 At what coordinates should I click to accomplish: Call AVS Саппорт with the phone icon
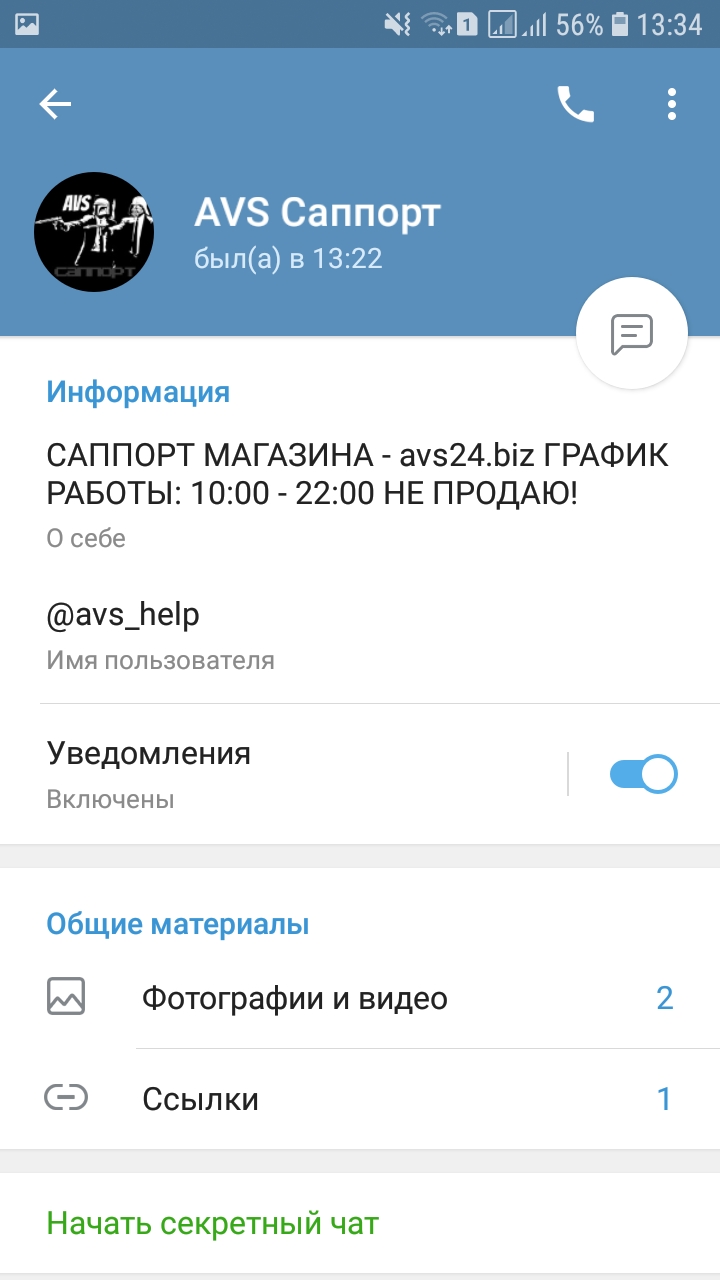point(575,104)
